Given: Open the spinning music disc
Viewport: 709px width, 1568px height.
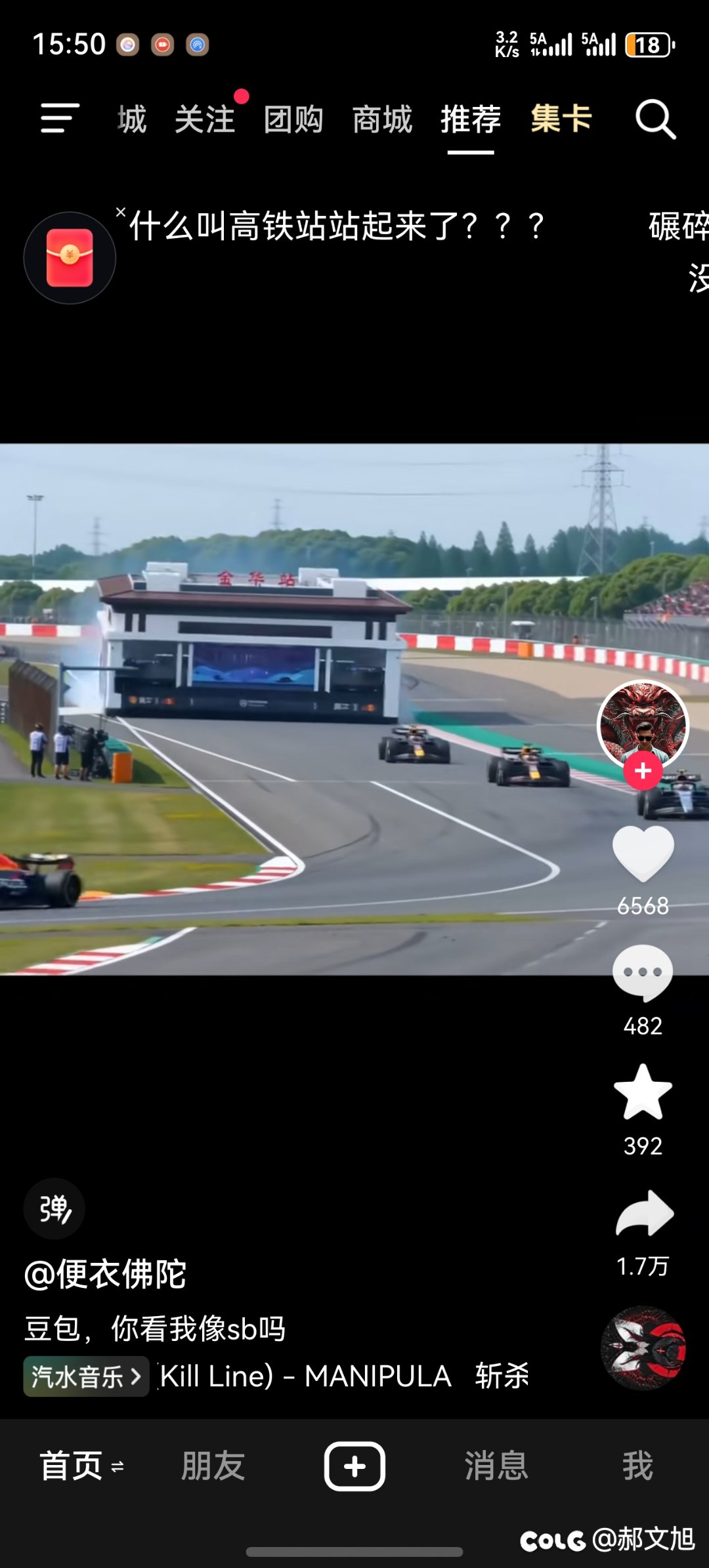Looking at the screenshot, I should pos(643,1348).
